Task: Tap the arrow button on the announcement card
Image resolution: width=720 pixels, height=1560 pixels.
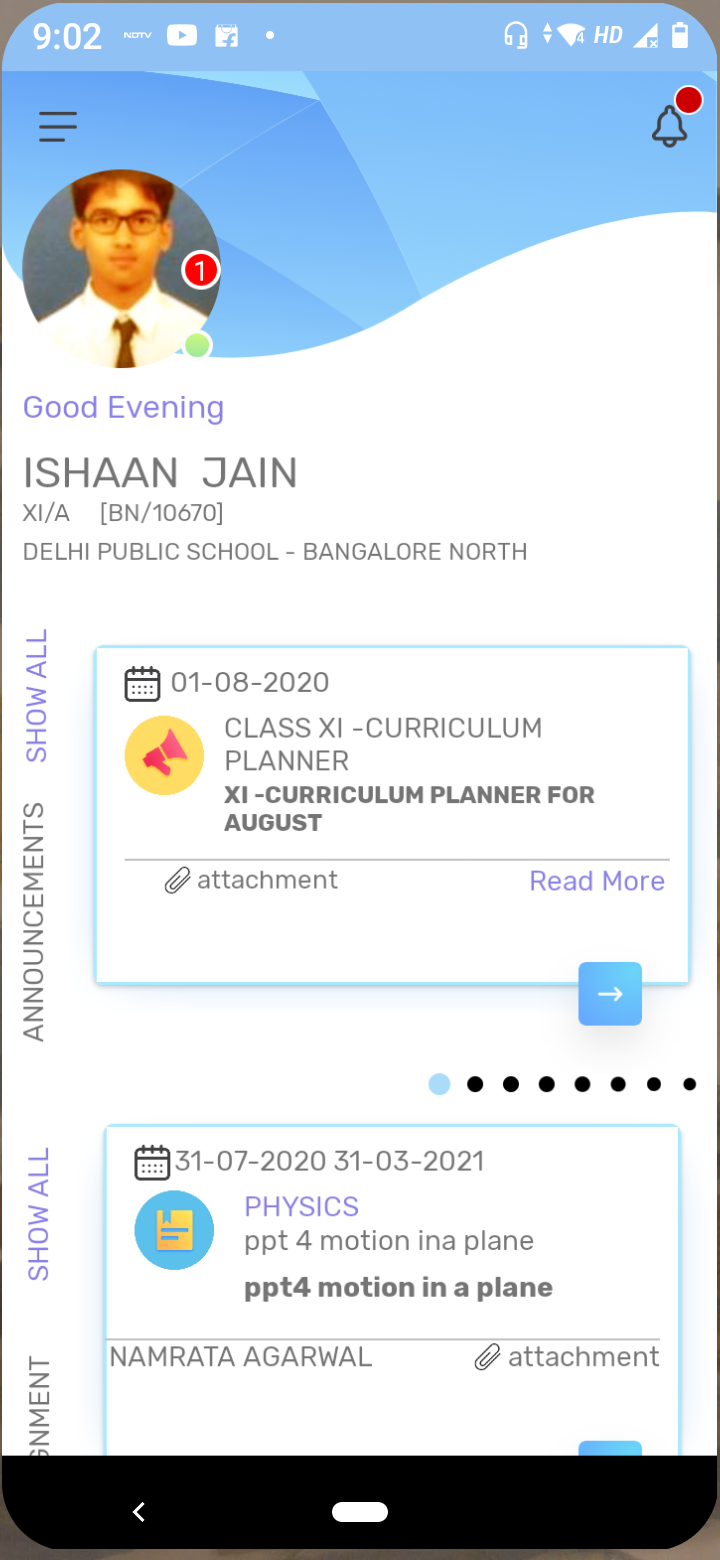Action: coord(610,994)
